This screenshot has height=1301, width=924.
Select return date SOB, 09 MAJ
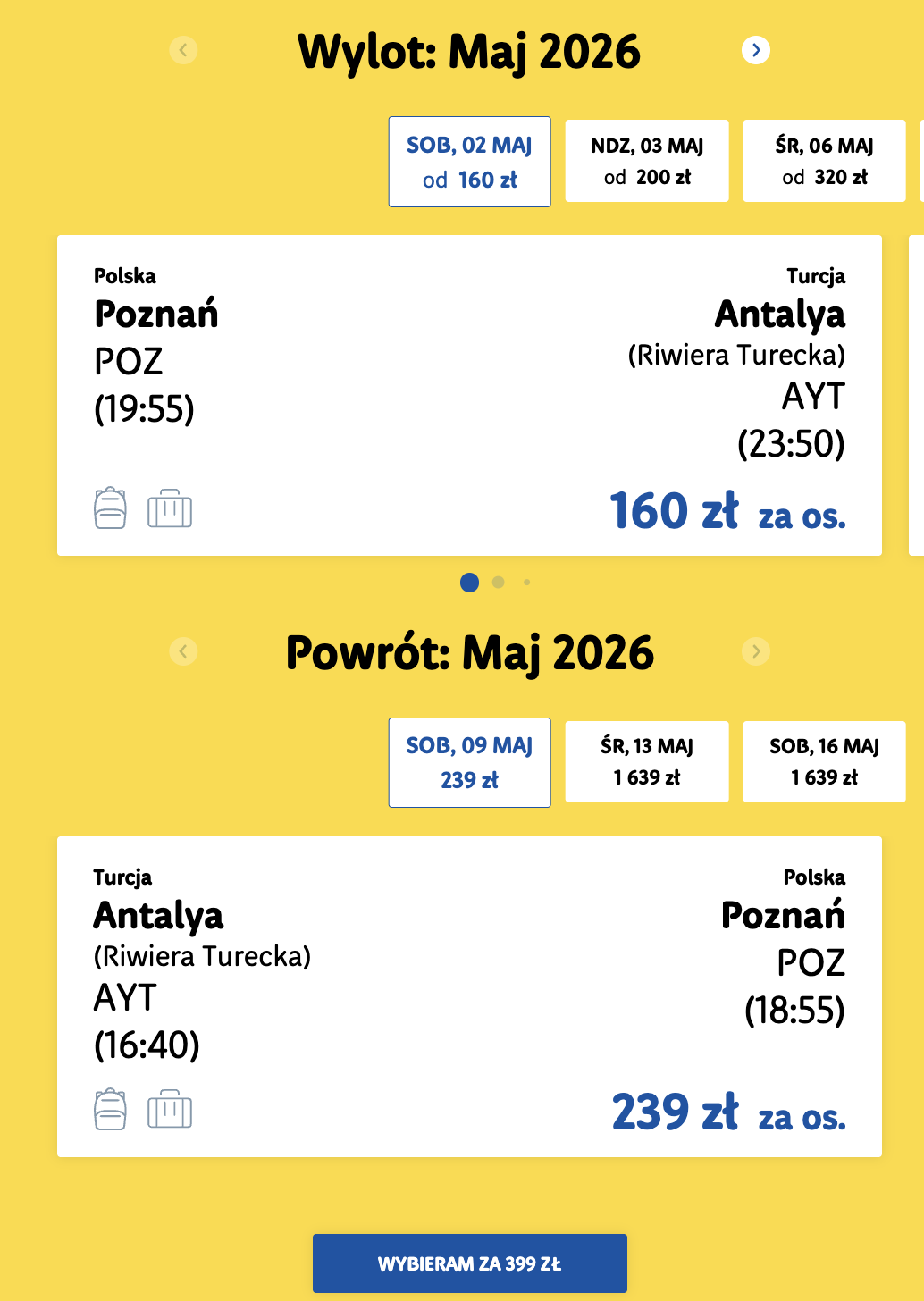[x=469, y=762]
